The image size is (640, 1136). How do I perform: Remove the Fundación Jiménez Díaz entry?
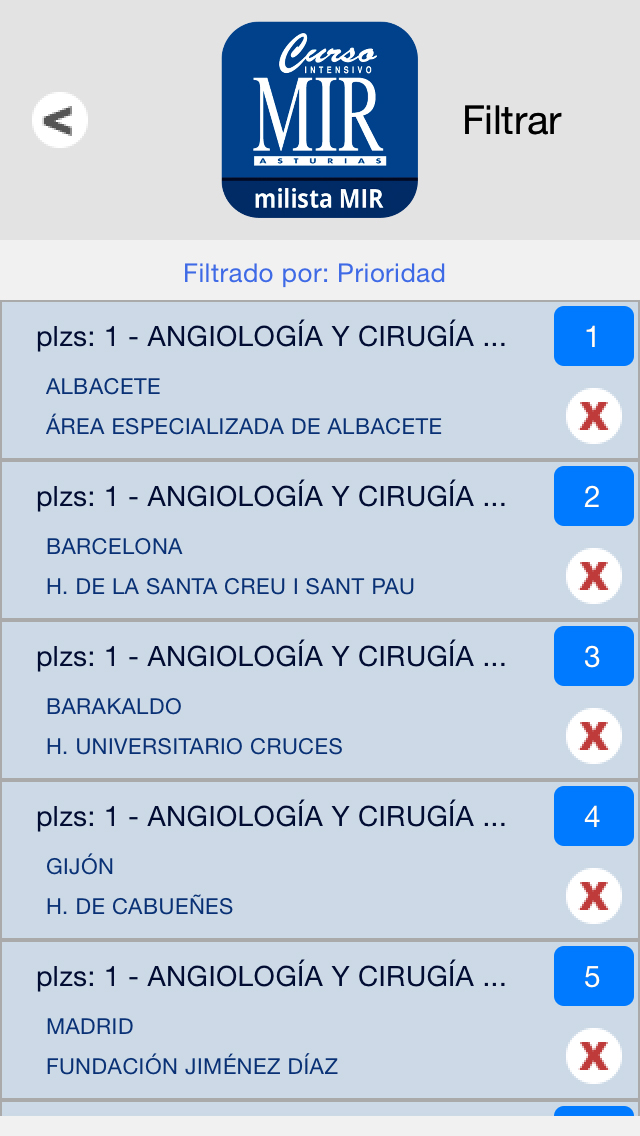[594, 1057]
